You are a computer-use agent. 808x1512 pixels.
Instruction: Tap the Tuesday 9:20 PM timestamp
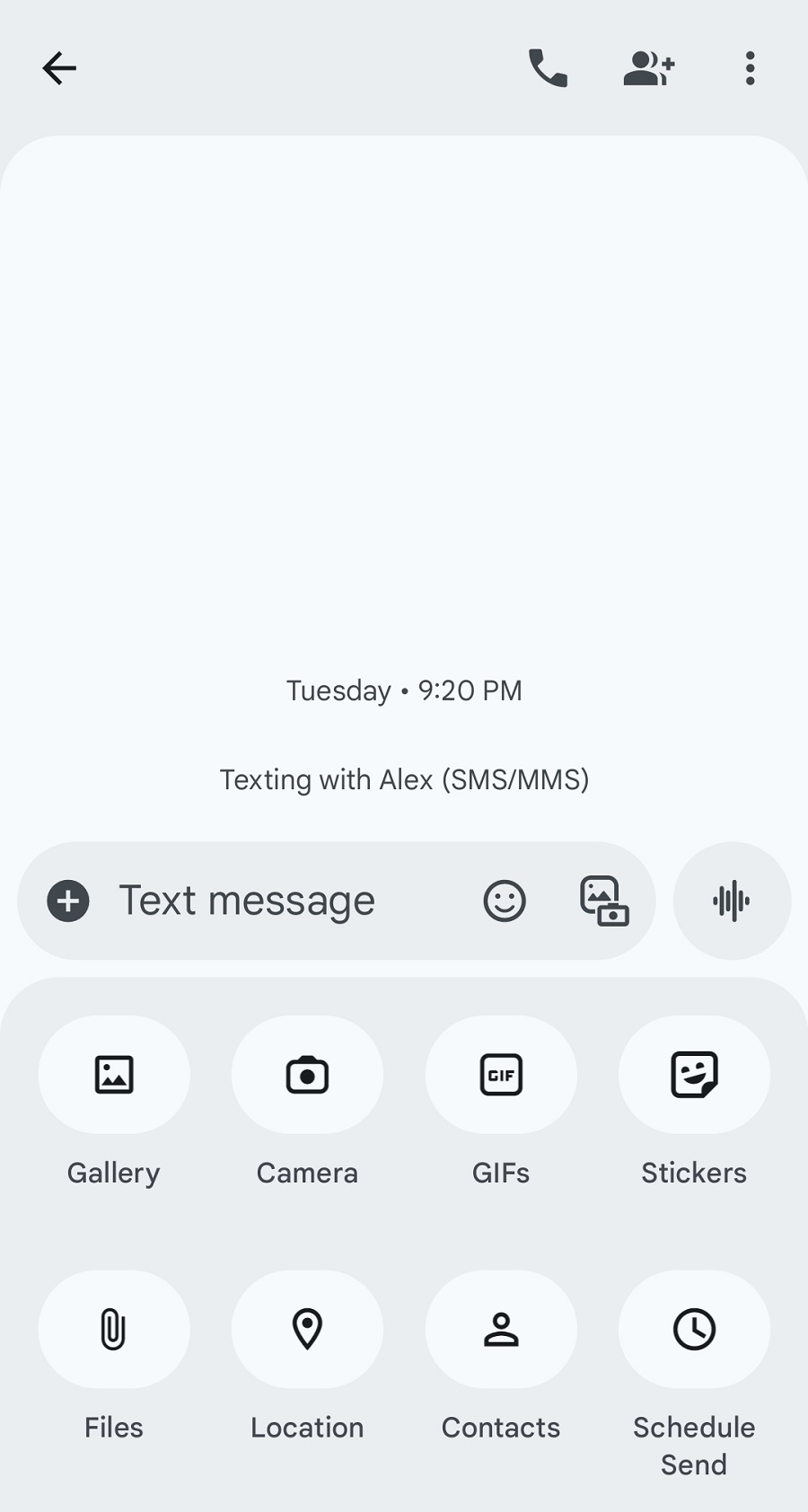(404, 690)
